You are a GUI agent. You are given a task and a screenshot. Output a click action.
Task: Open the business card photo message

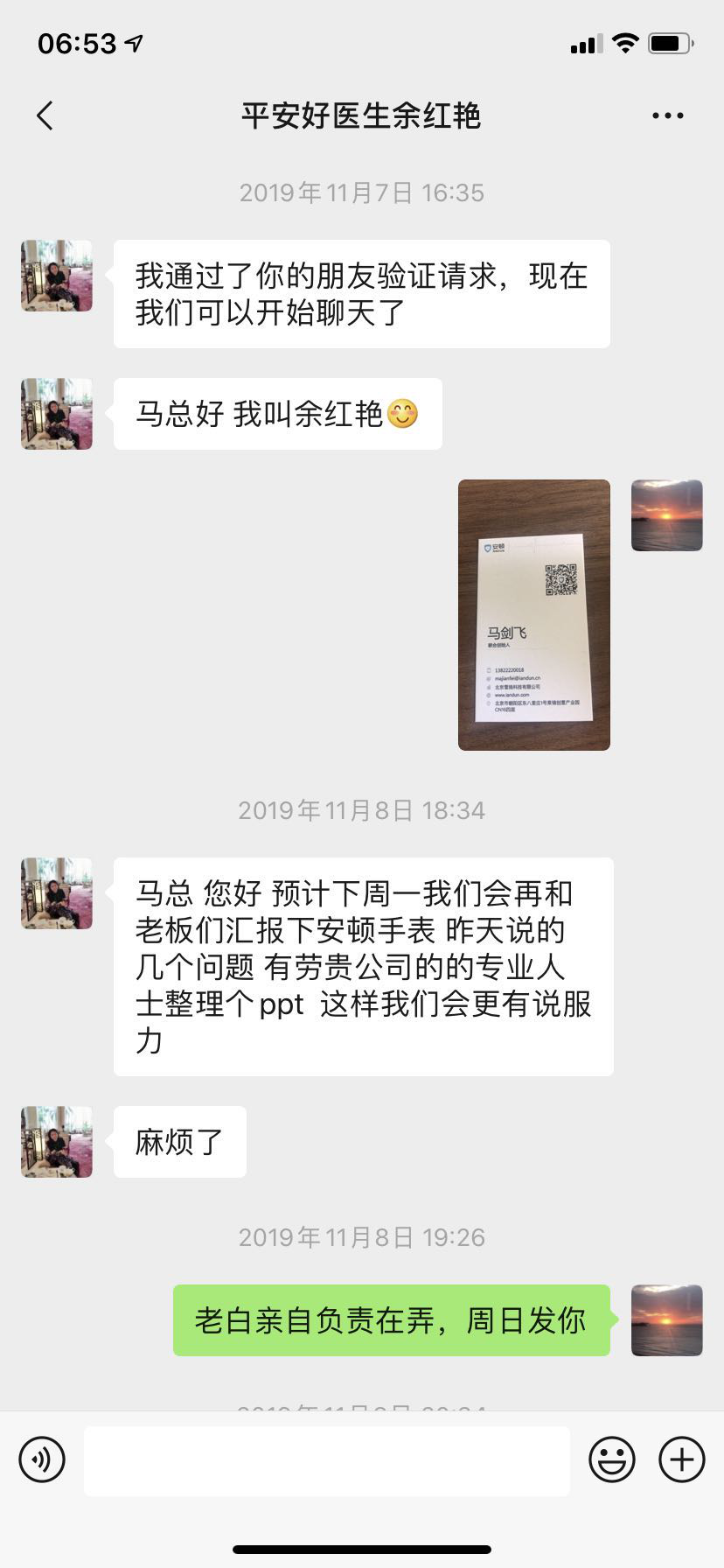pyautogui.click(x=533, y=614)
